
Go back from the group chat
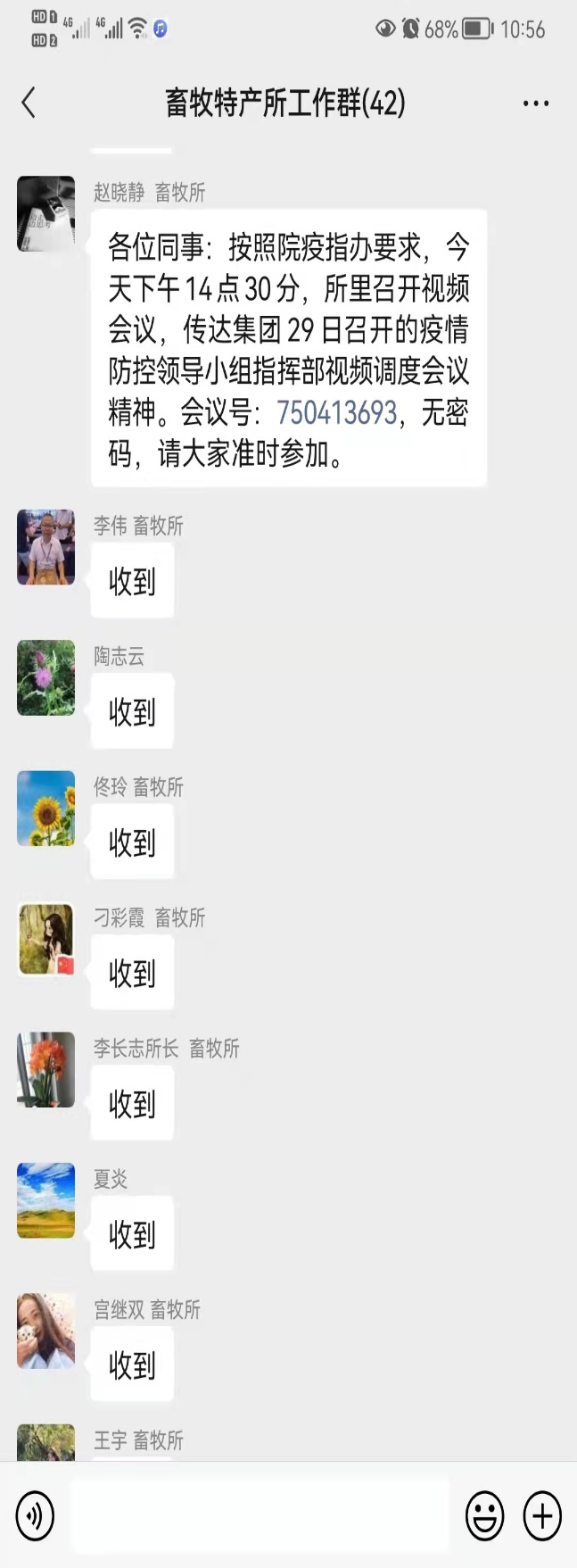pyautogui.click(x=29, y=104)
